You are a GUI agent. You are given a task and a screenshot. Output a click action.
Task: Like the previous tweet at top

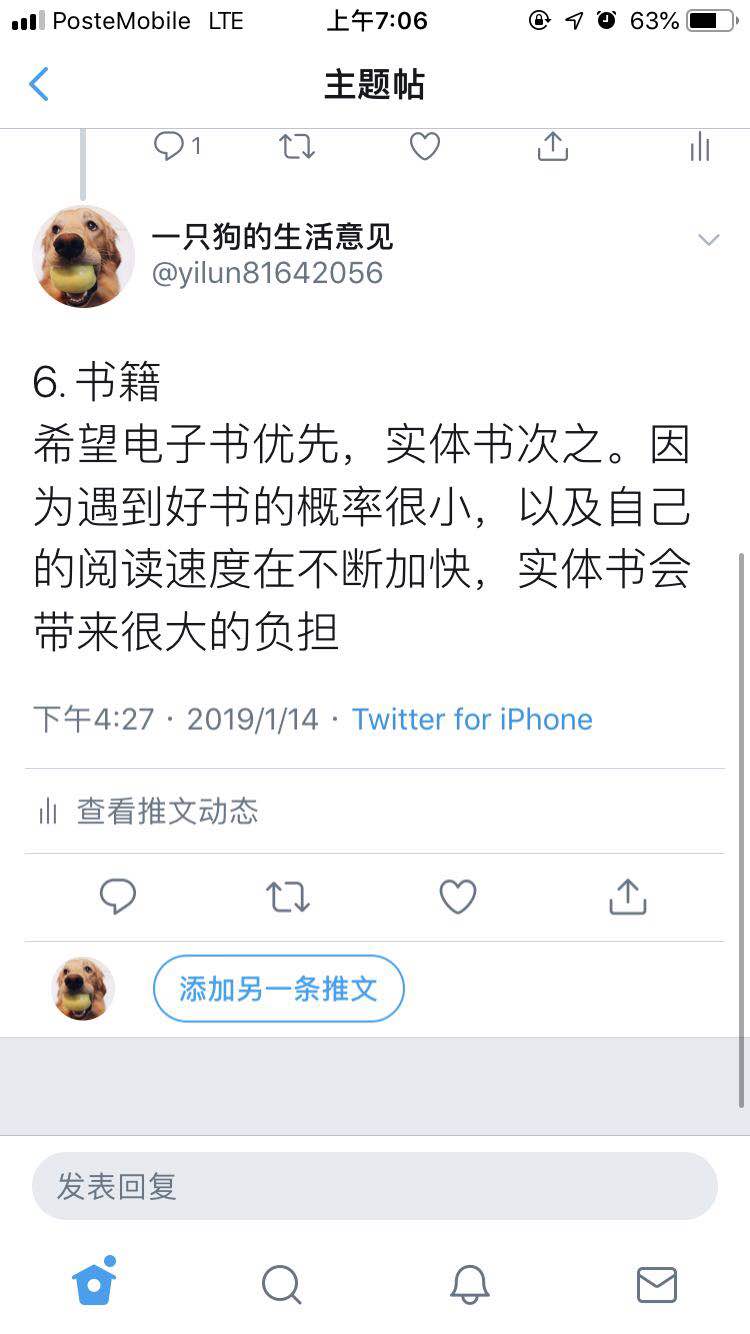[x=425, y=148]
